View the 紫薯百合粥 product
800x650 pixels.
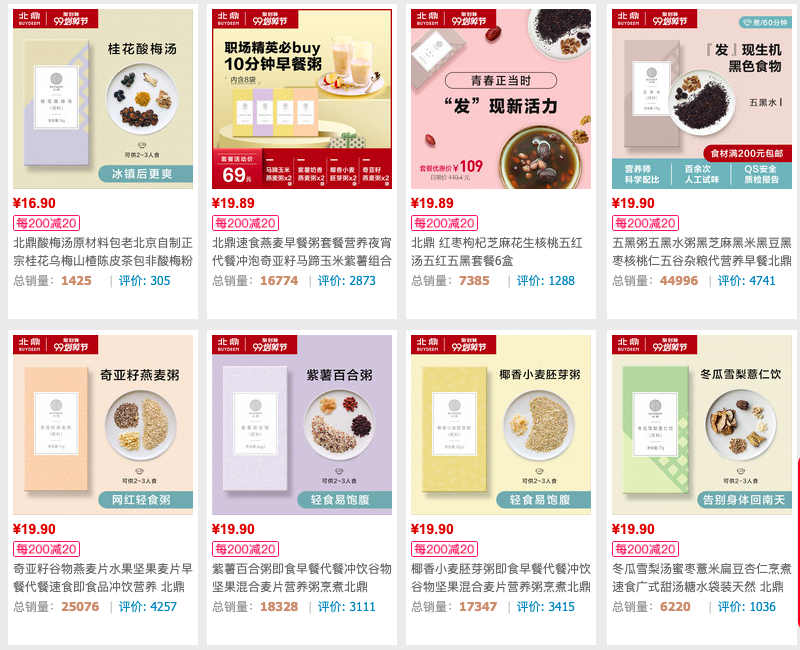click(302, 424)
